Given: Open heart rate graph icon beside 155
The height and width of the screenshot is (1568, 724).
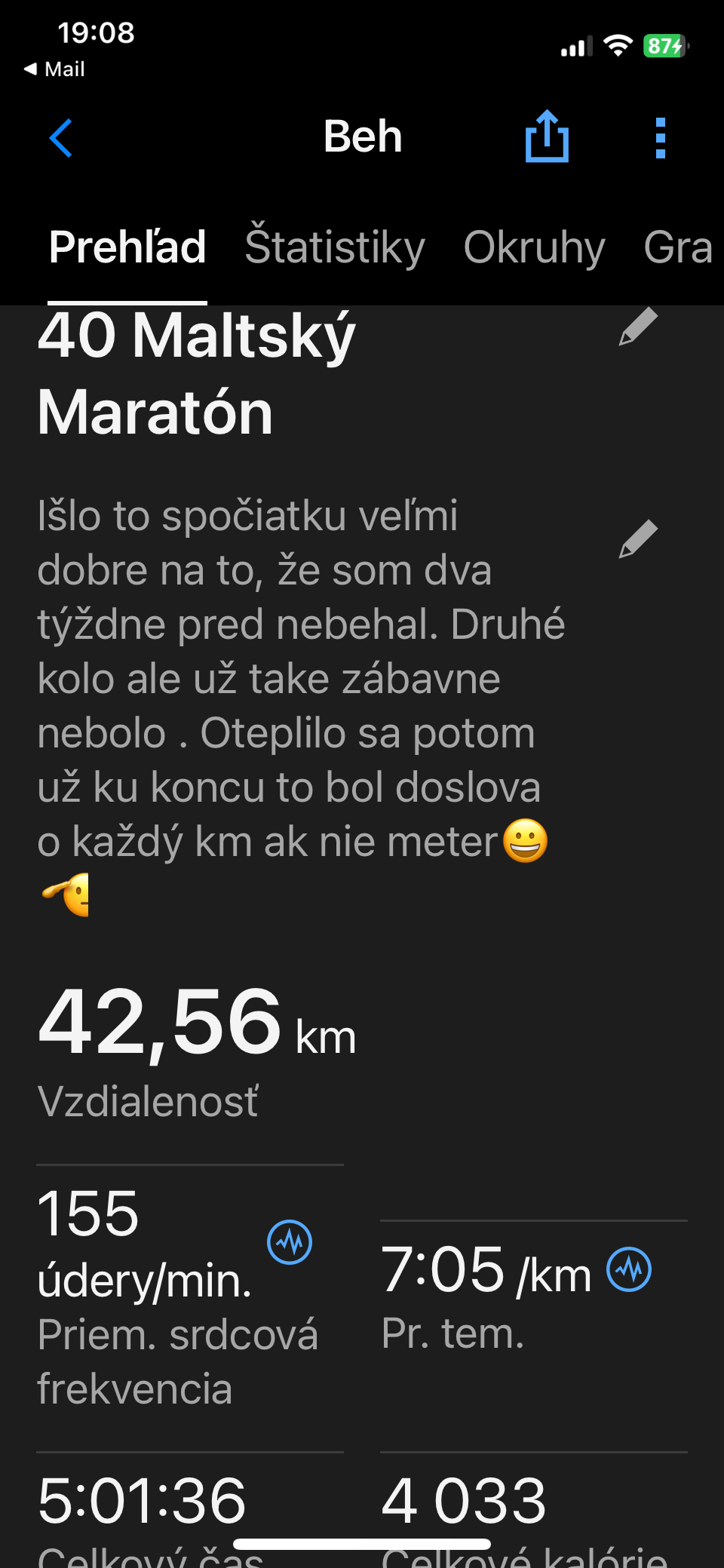Looking at the screenshot, I should click(x=290, y=1242).
